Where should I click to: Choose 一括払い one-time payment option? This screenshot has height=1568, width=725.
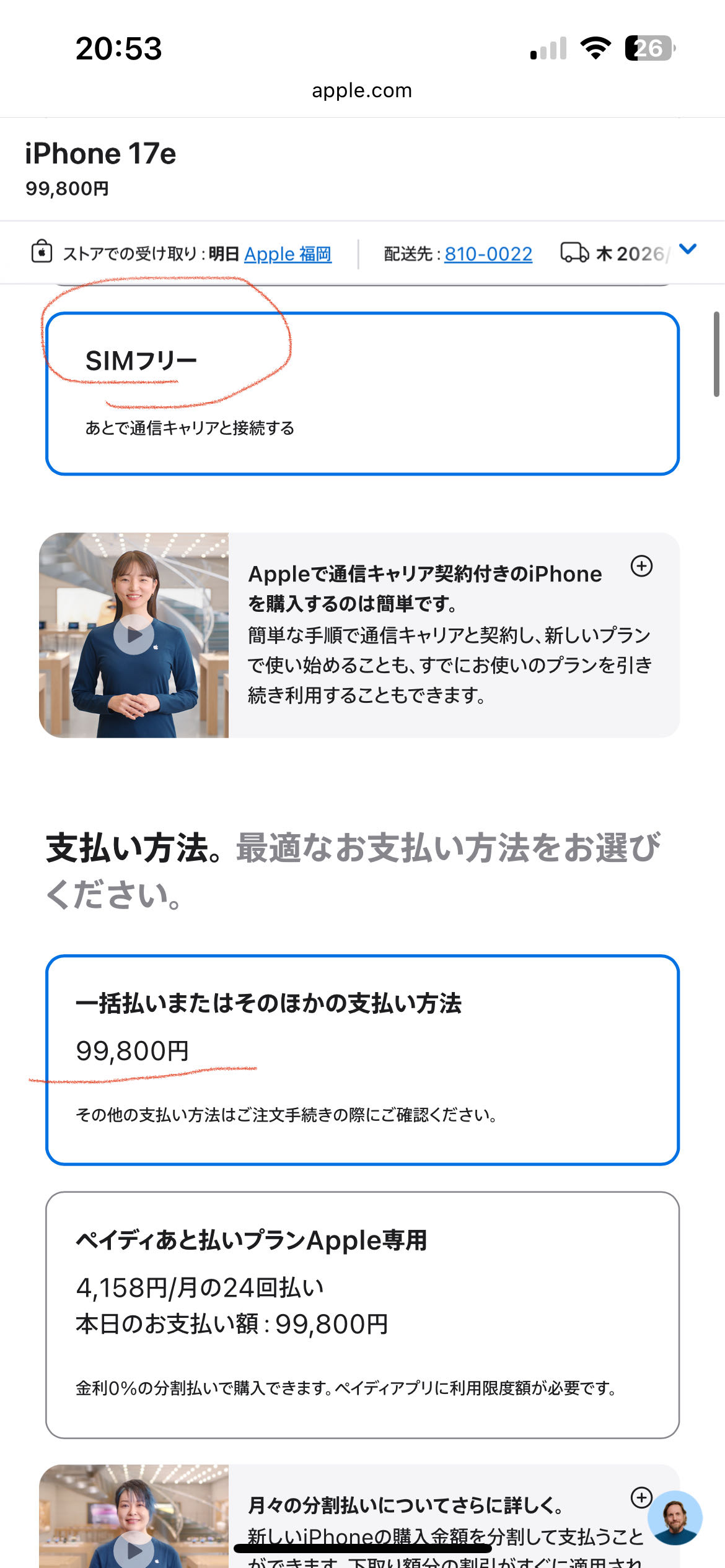tap(362, 1060)
